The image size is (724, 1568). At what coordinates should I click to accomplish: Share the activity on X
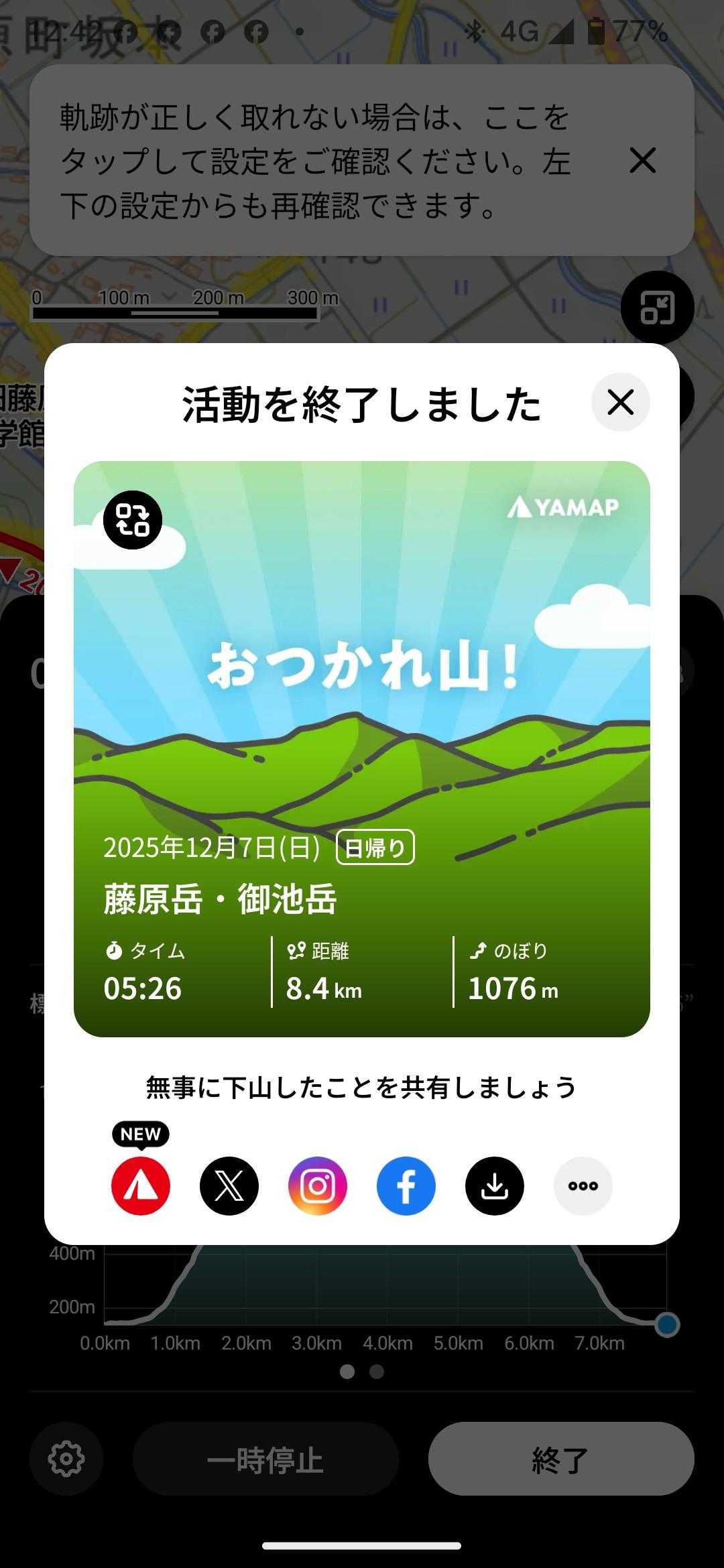[229, 1185]
